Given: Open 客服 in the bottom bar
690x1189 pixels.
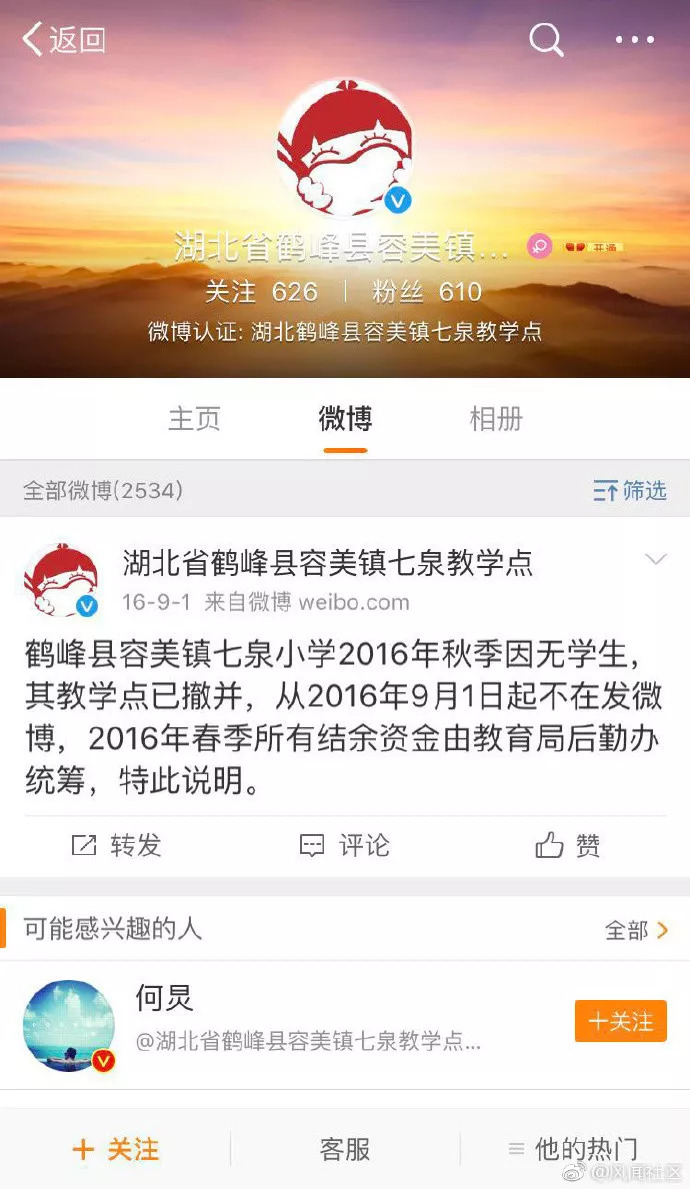Looking at the screenshot, I should tap(345, 1150).
